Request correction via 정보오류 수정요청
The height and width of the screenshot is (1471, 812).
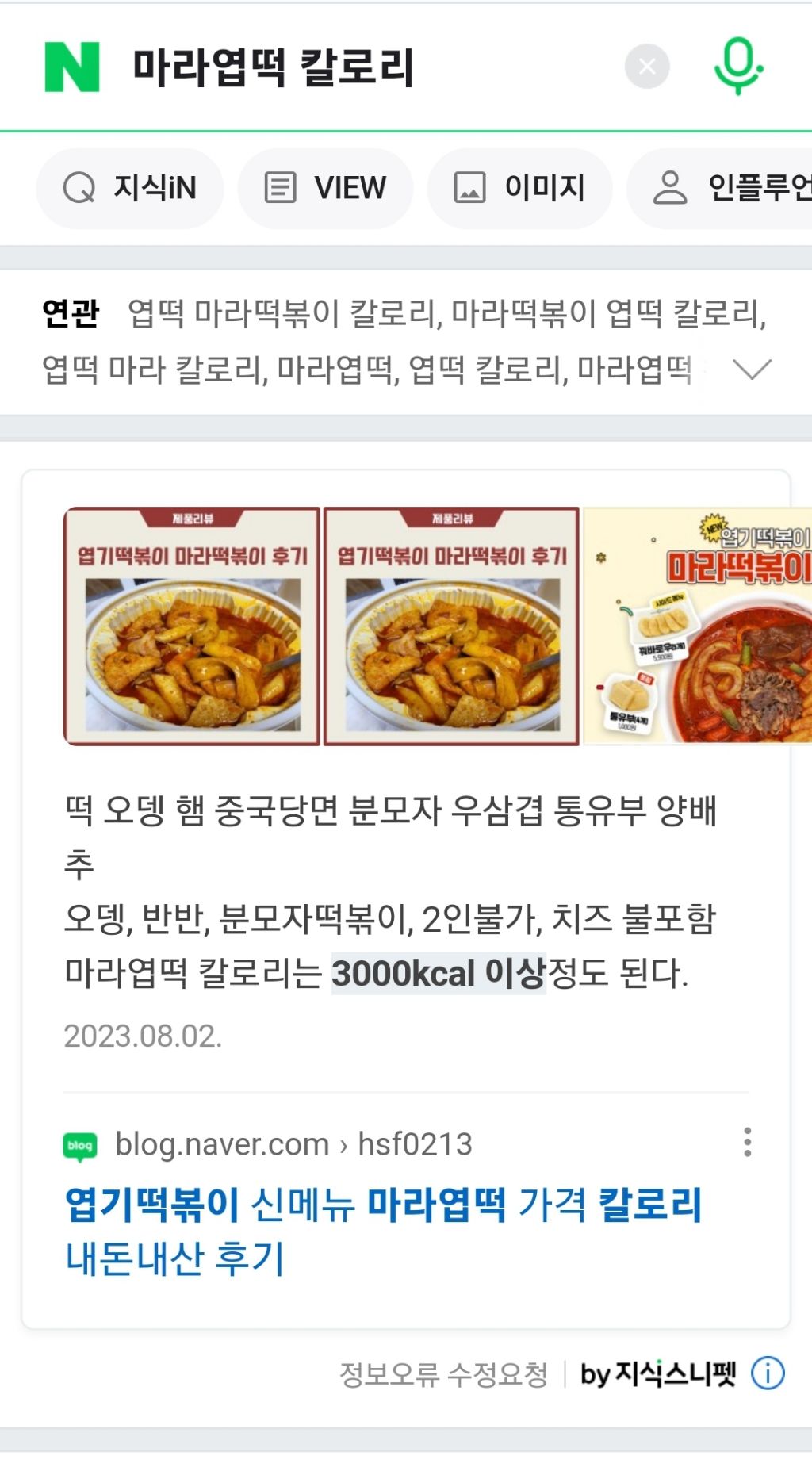point(443,1374)
